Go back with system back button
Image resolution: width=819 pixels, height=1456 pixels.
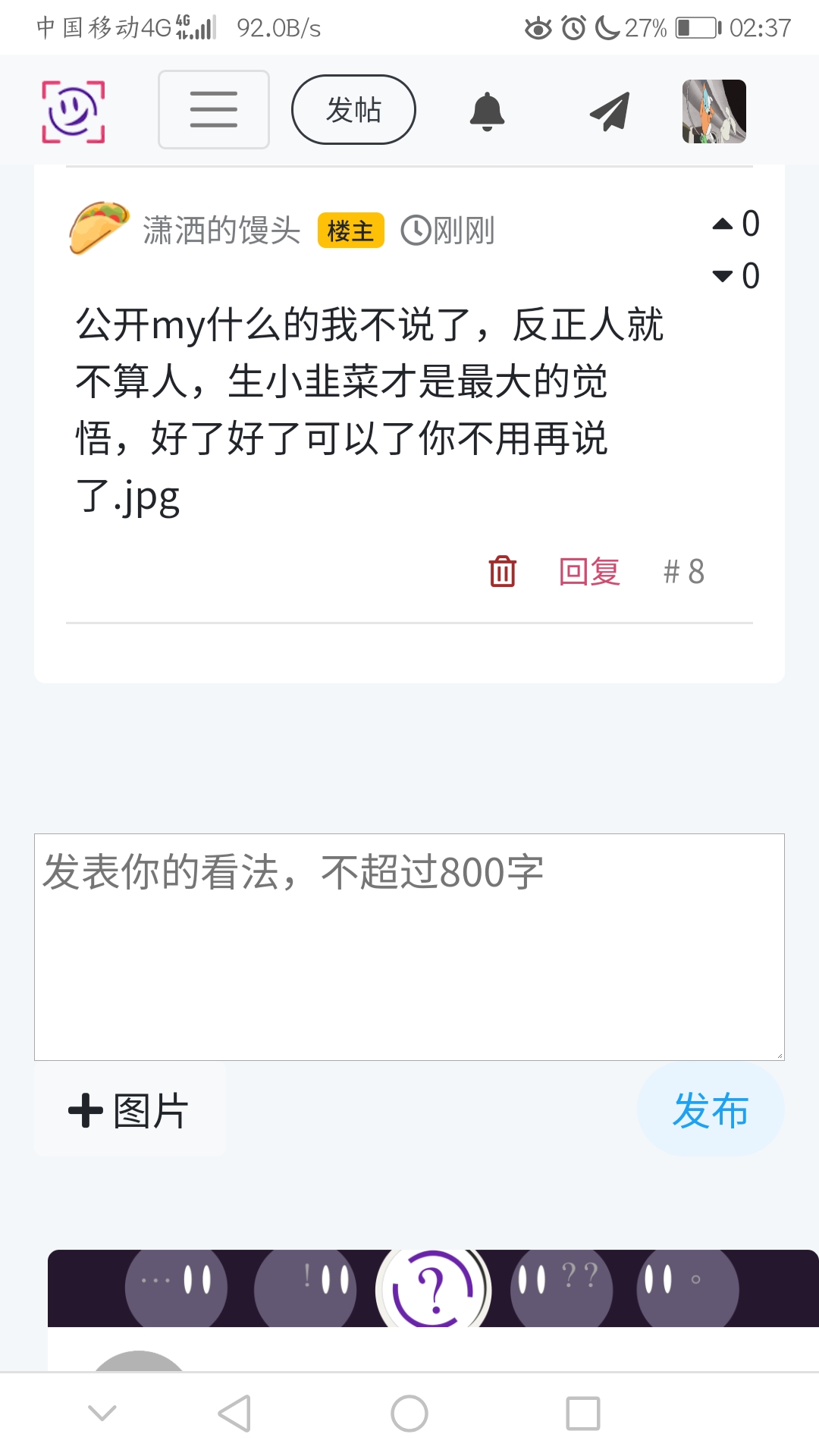tap(234, 1414)
